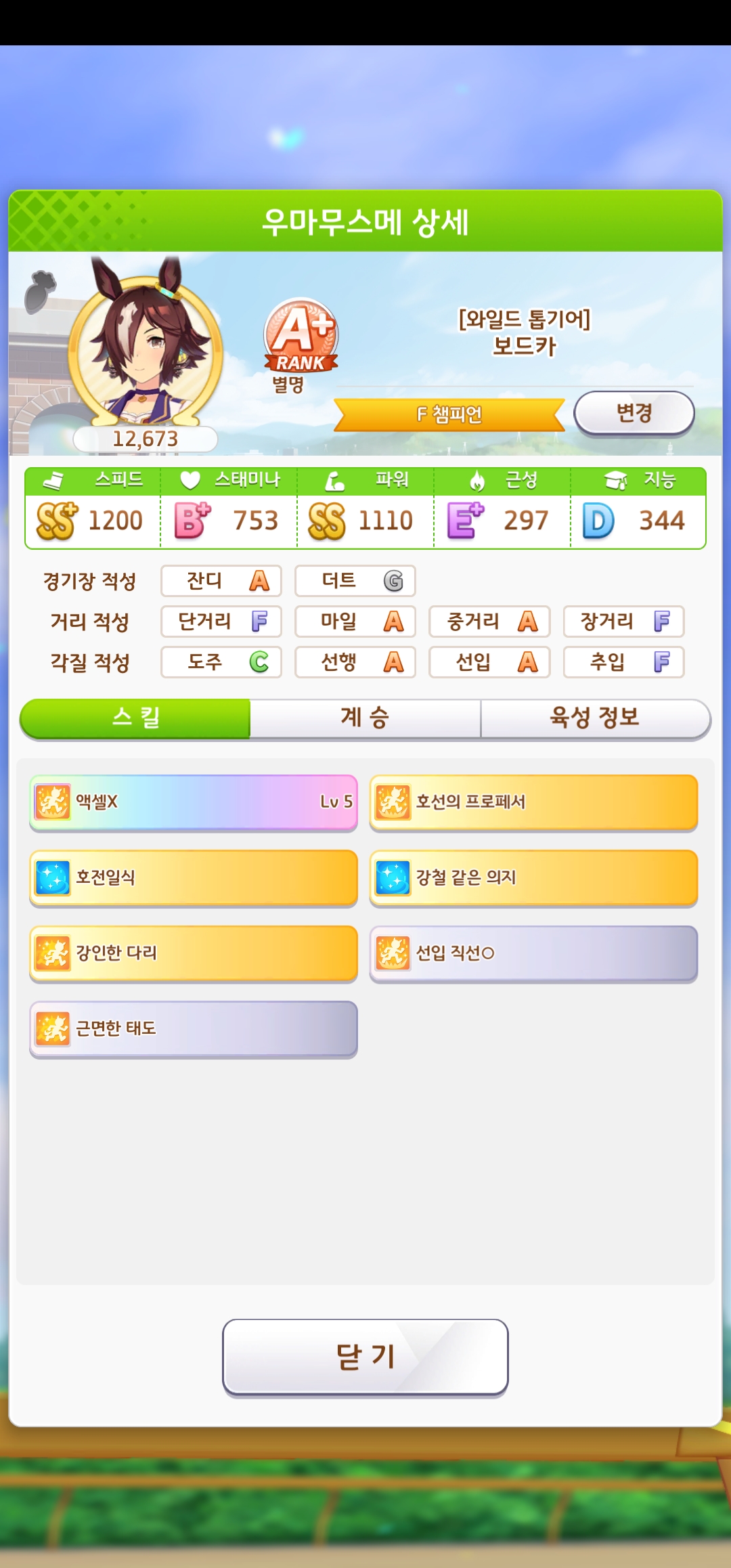Show the 선입 직선○ skill info

click(533, 953)
